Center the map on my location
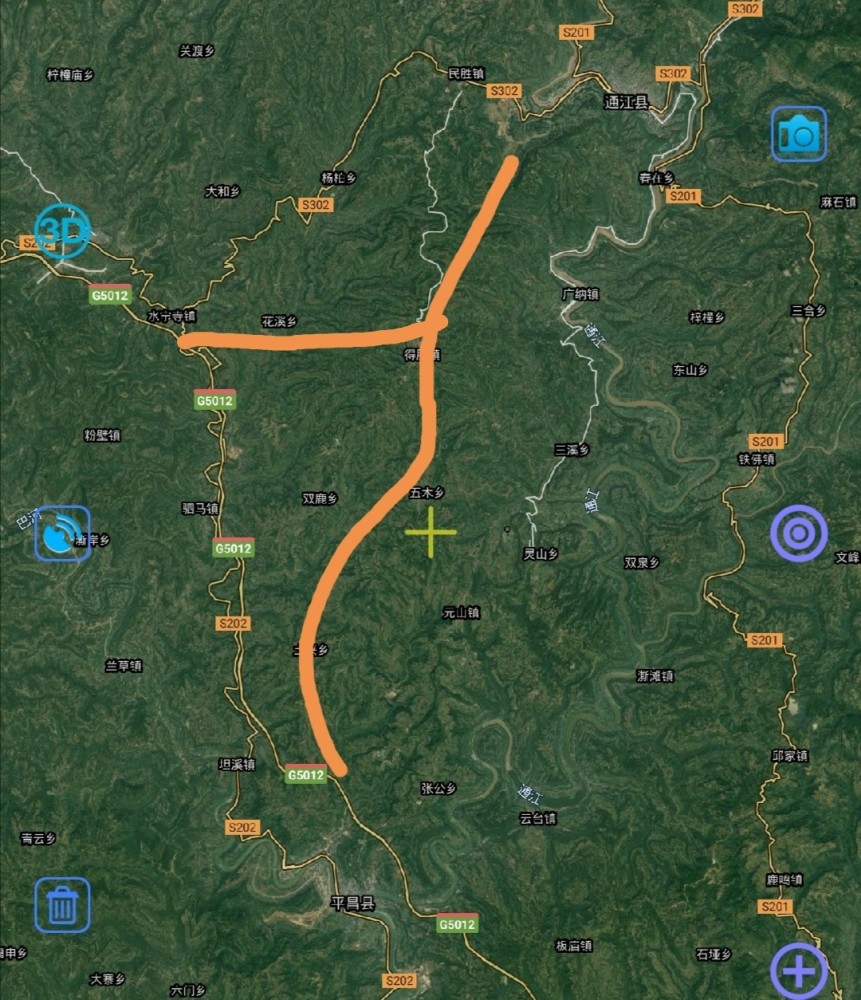Screen dimensions: 861x1000 click(x=798, y=533)
